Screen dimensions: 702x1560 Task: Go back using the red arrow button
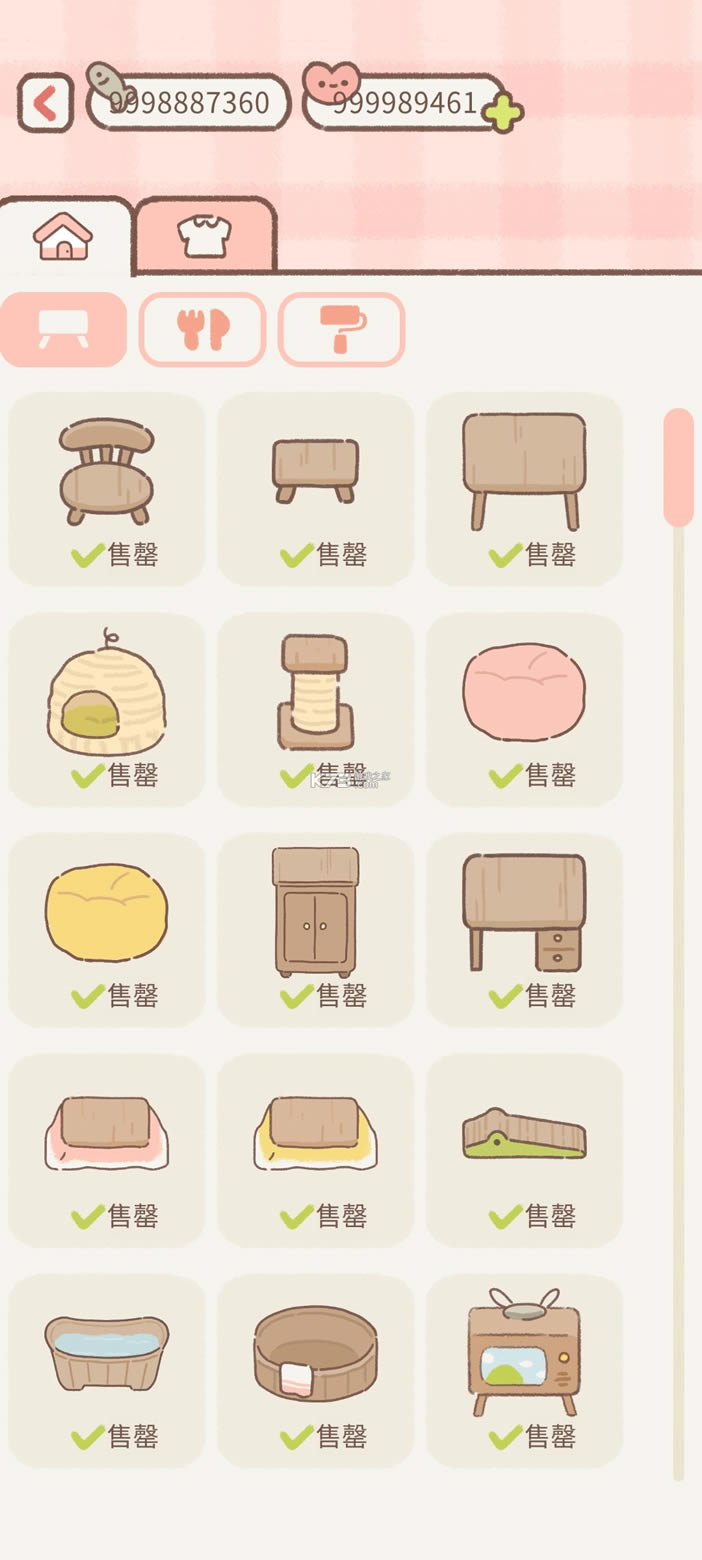click(45, 102)
